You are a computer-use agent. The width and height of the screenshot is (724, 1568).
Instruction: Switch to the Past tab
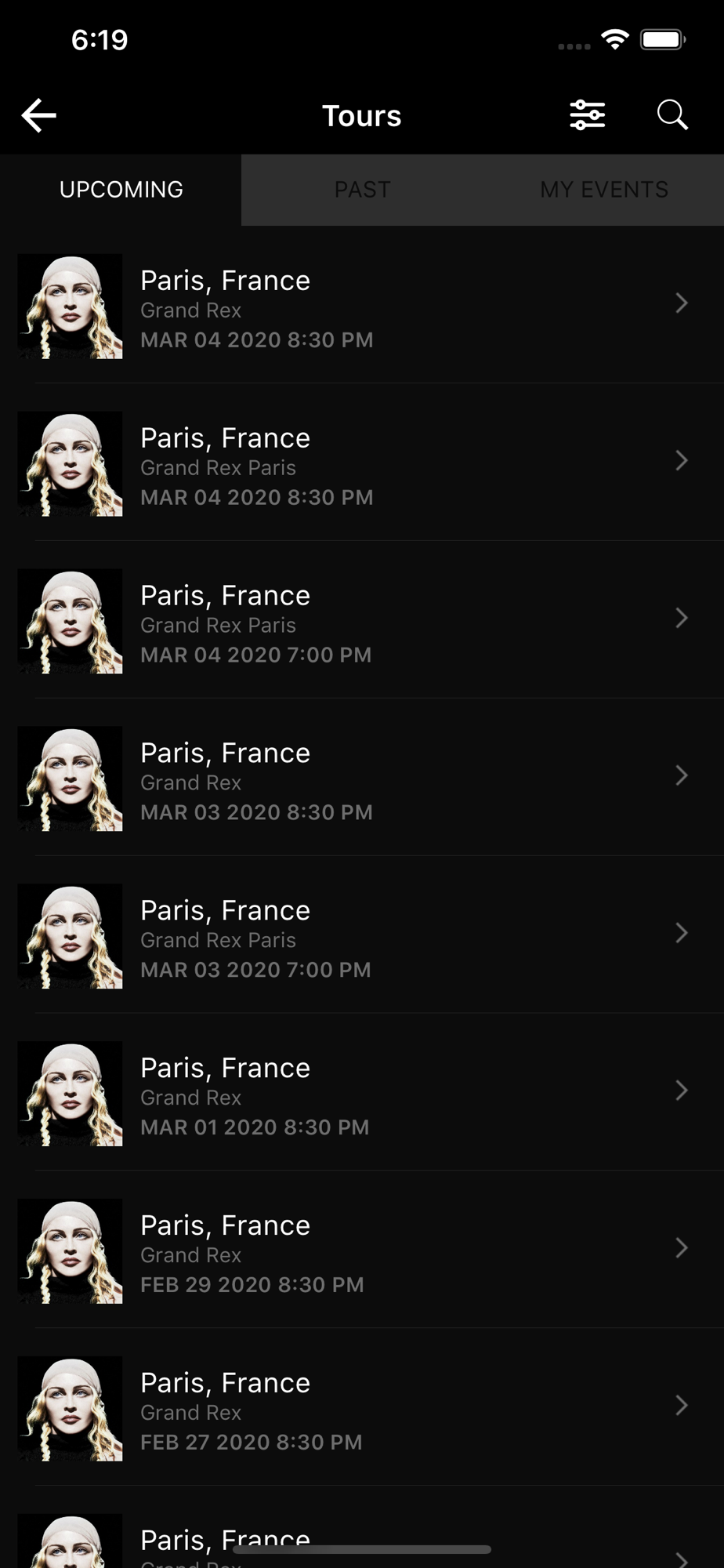coord(362,190)
